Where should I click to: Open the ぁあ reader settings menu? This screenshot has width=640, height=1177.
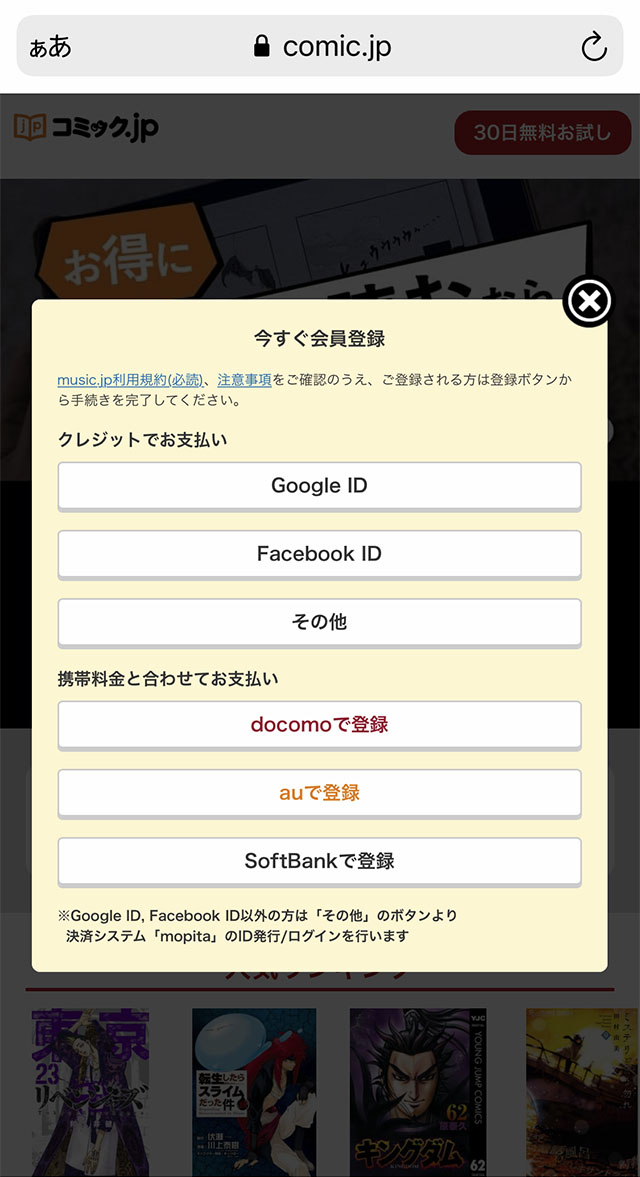pos(51,47)
